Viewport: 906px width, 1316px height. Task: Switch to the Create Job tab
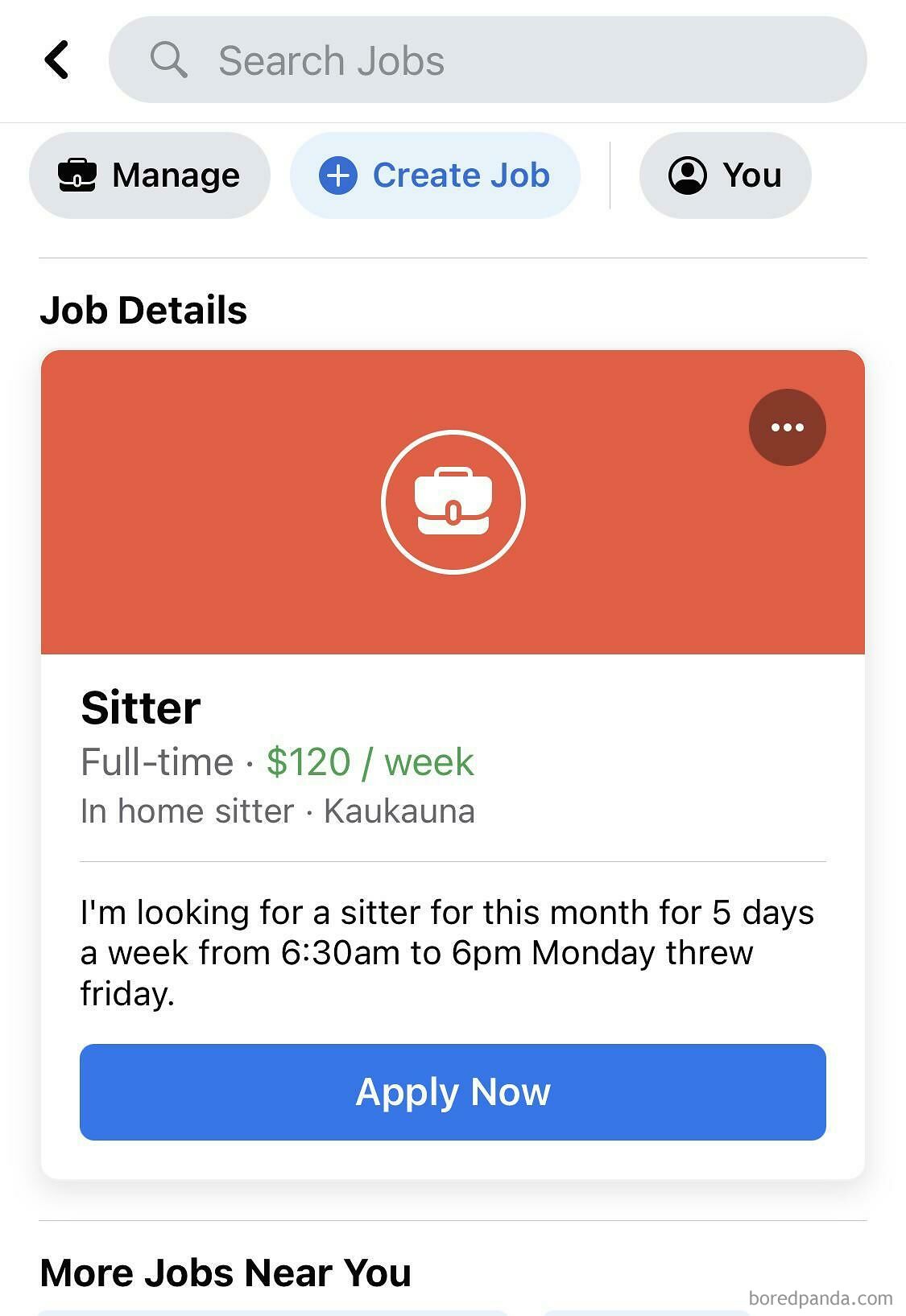coord(435,175)
